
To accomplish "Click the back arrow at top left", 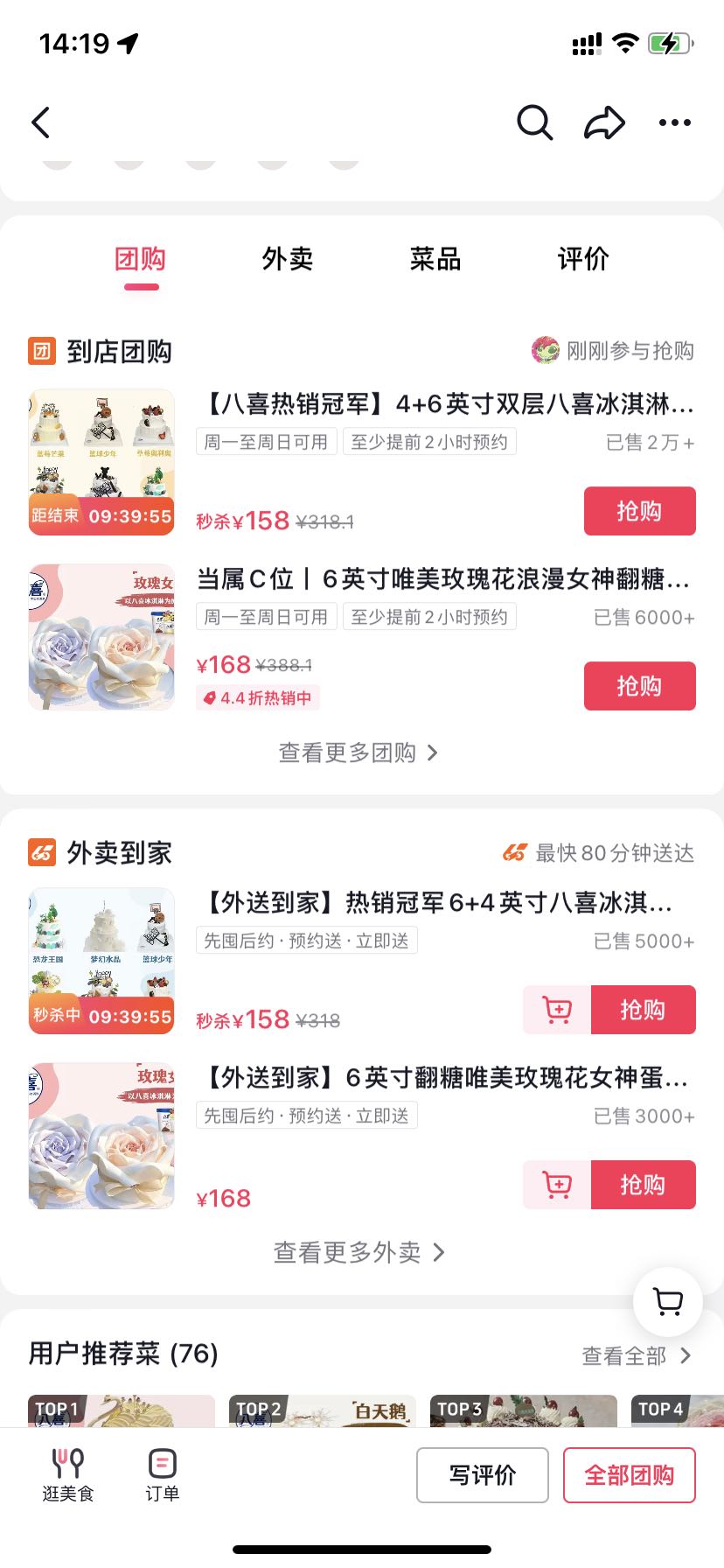I will (x=40, y=122).
